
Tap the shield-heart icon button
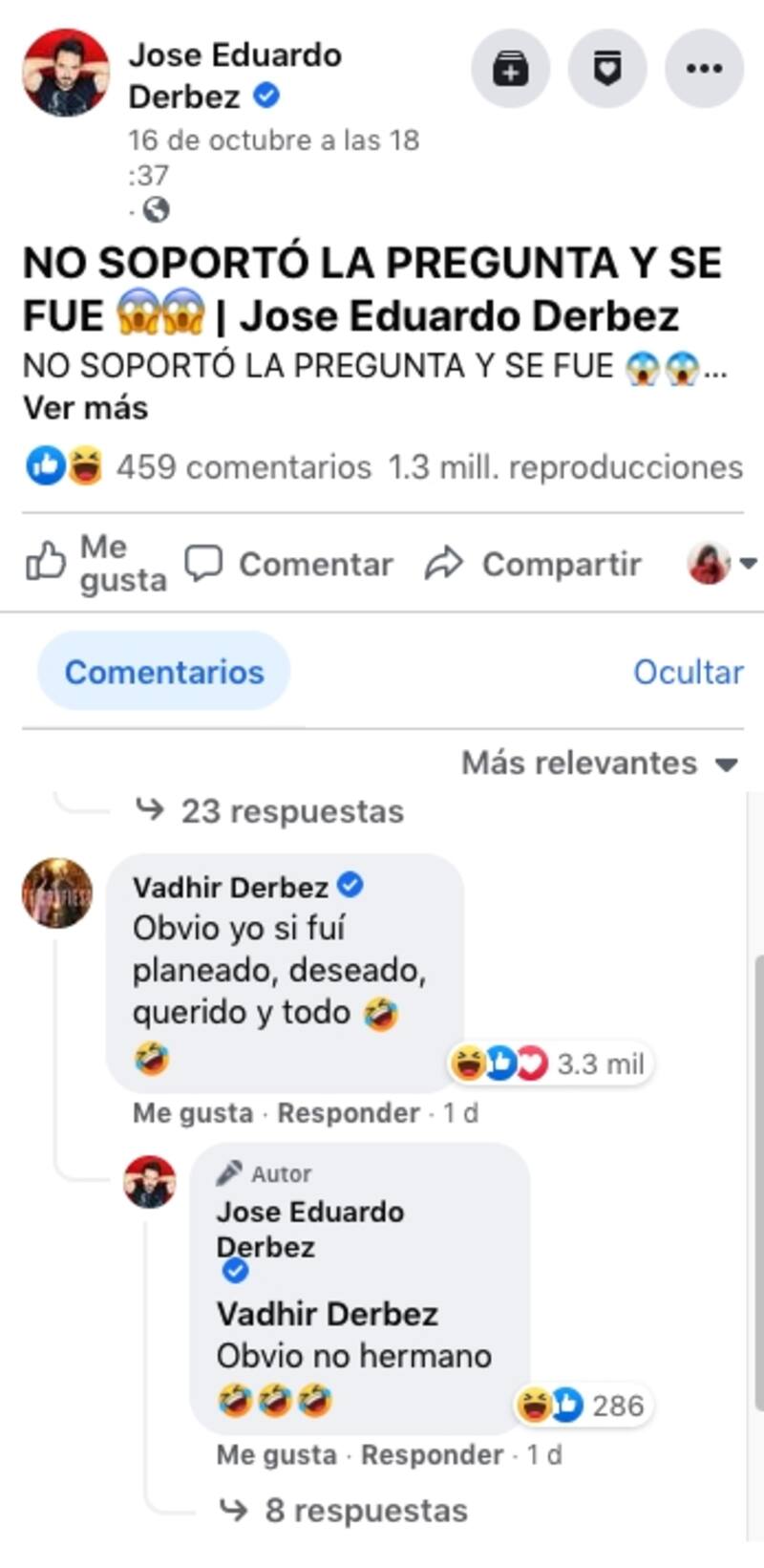607,69
